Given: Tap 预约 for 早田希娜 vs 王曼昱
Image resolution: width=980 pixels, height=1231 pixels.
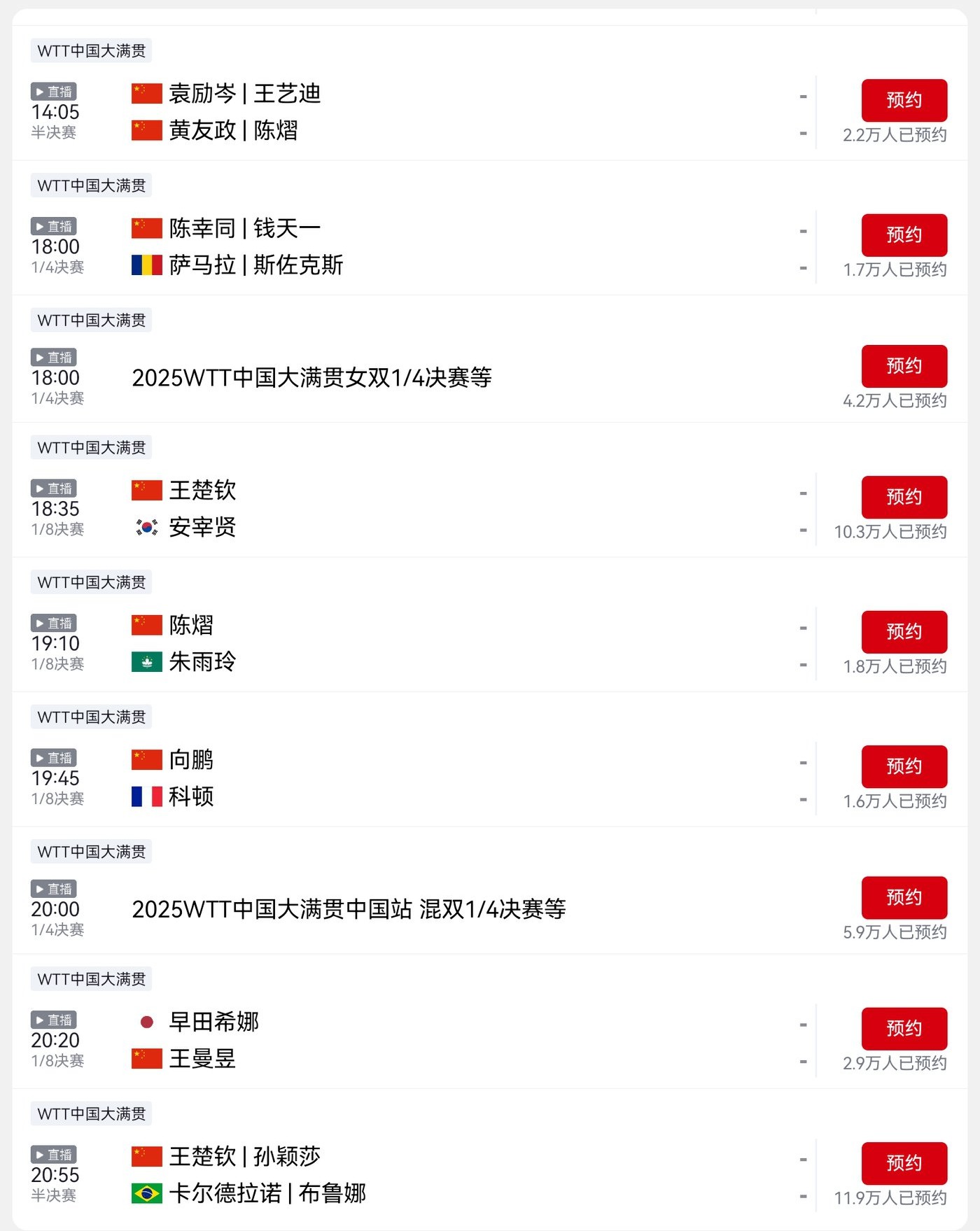Looking at the screenshot, I should 904,1029.
